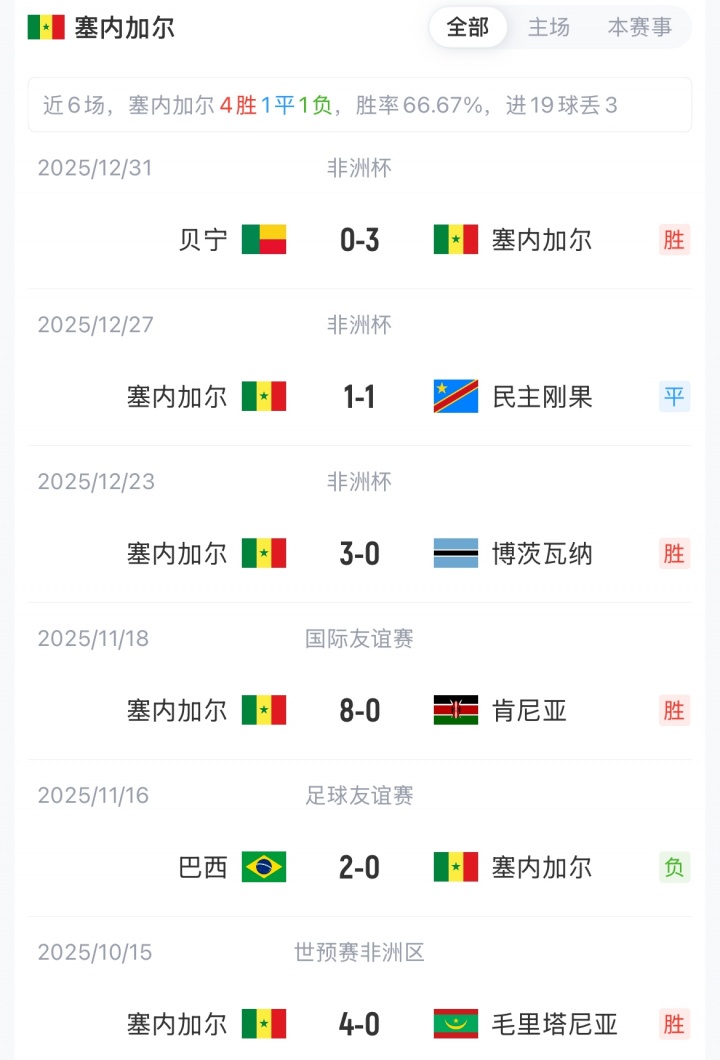This screenshot has width=720, height=1060.
Task: Open the 贝宁 0-3 塞内加尔 match
Action: [x=359, y=240]
